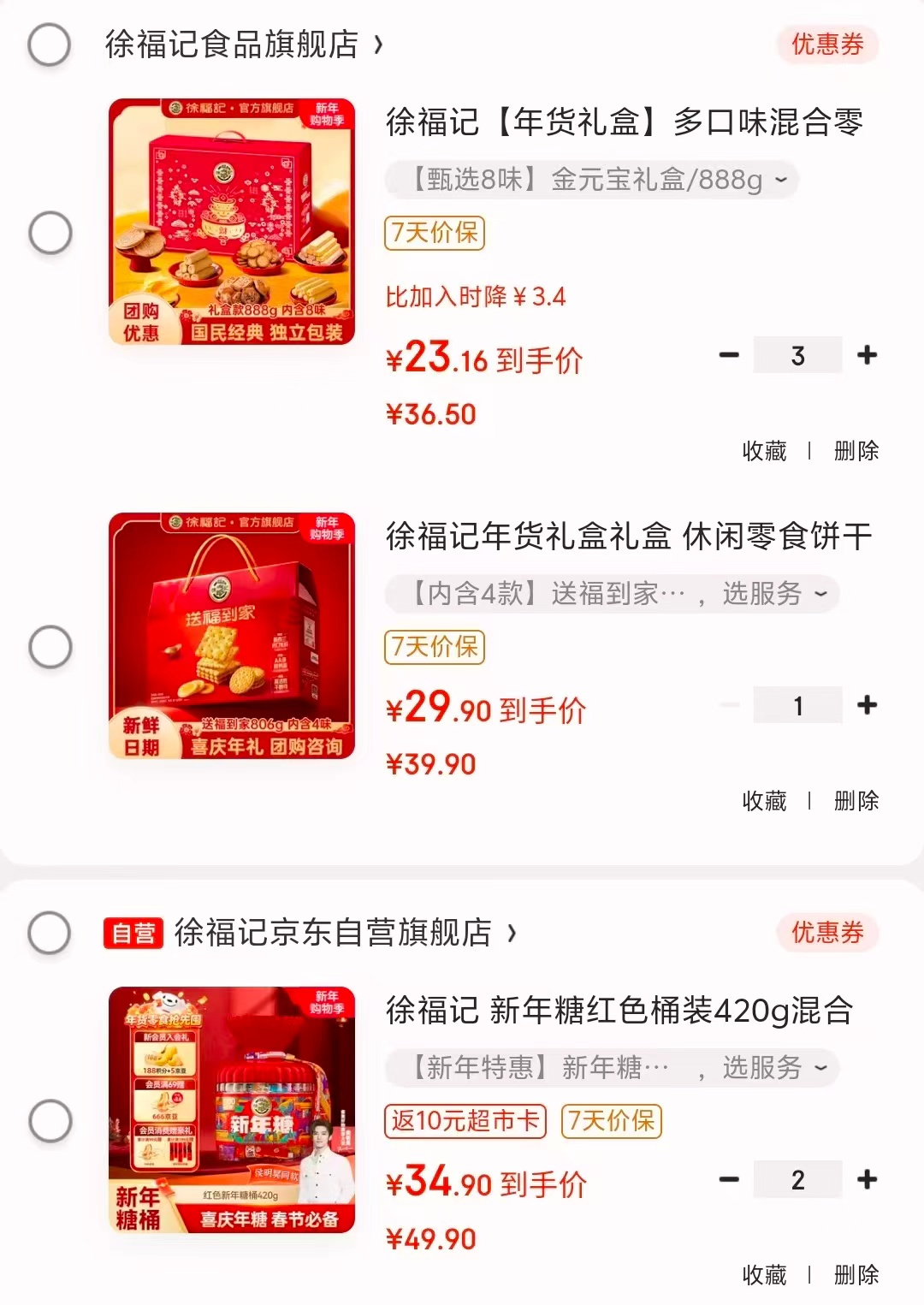This screenshot has width=924, height=1305.
Task: Tick the checkbox beside the 29.90 gift box
Action: [x=50, y=646]
